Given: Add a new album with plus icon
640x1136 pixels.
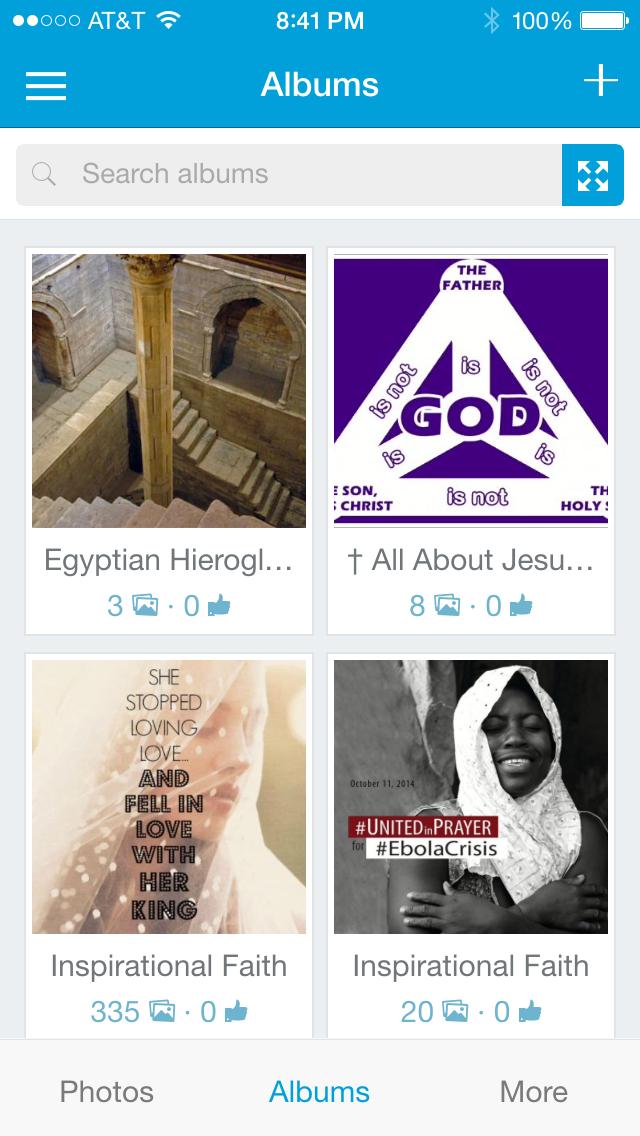Looking at the screenshot, I should [x=600, y=81].
